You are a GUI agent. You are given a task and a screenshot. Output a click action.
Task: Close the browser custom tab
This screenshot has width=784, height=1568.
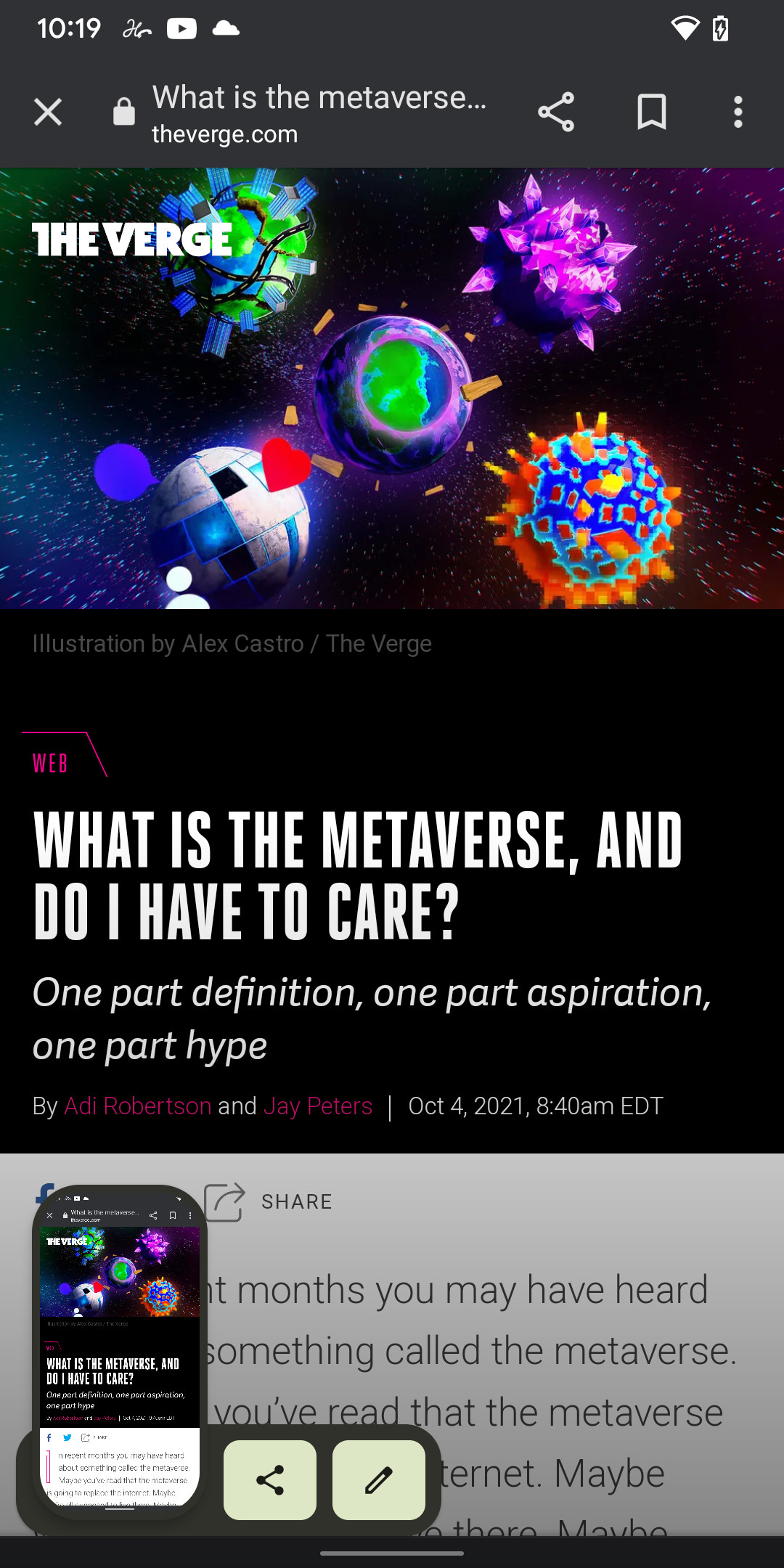48,113
